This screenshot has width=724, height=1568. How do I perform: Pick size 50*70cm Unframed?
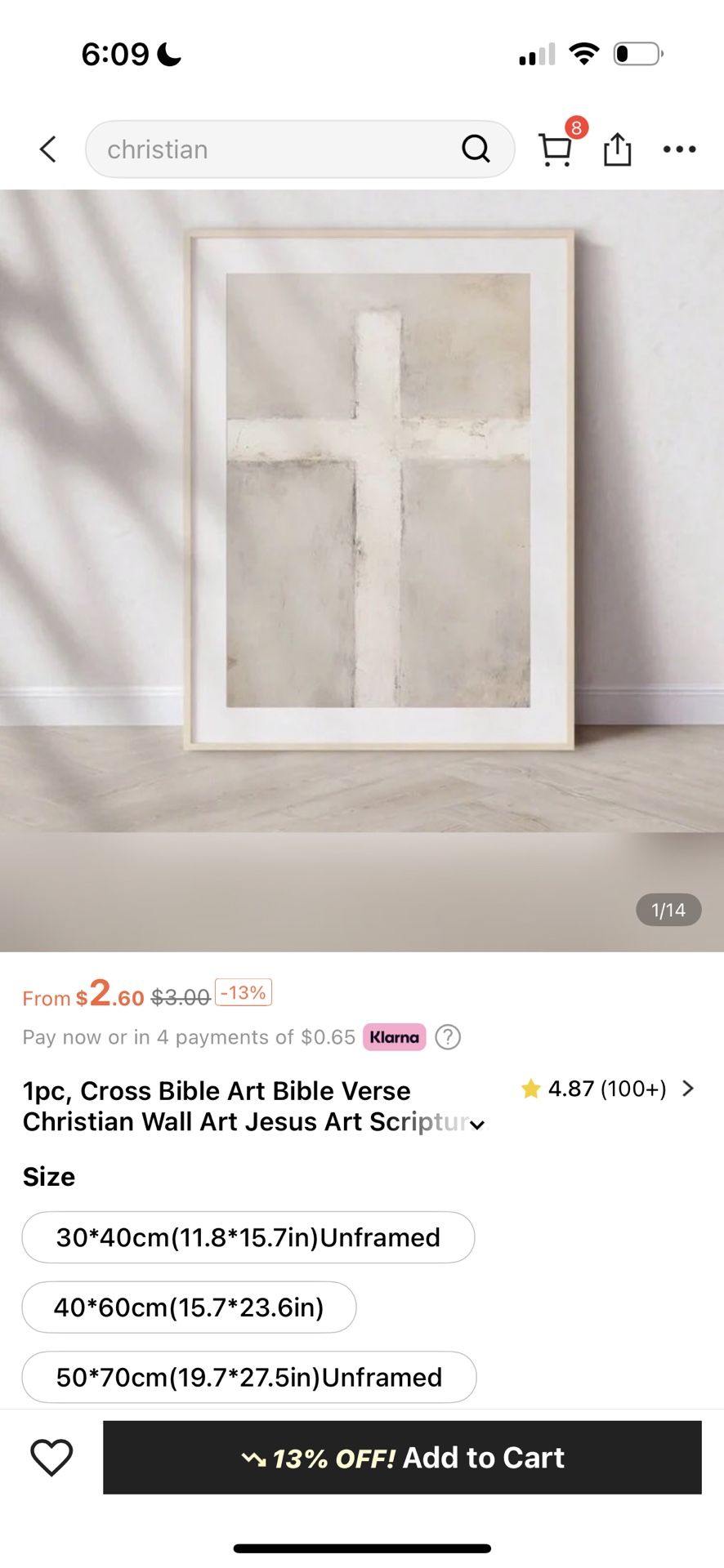coord(248,1378)
